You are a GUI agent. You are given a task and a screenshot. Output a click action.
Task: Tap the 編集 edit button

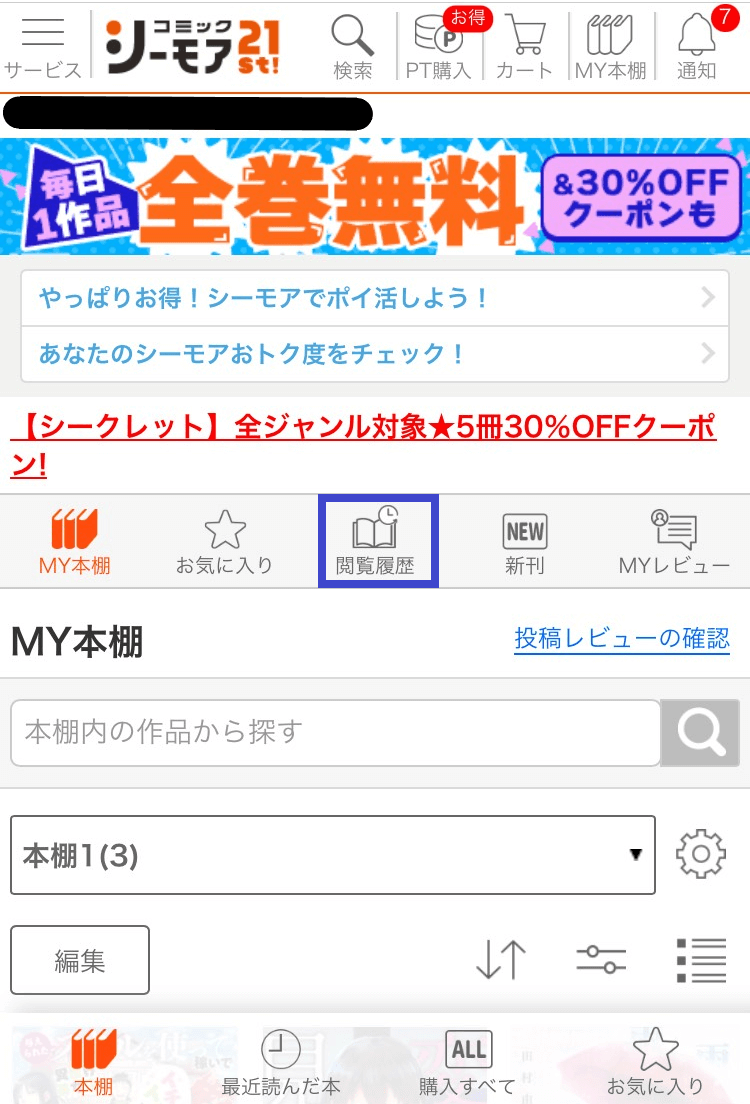tap(80, 960)
